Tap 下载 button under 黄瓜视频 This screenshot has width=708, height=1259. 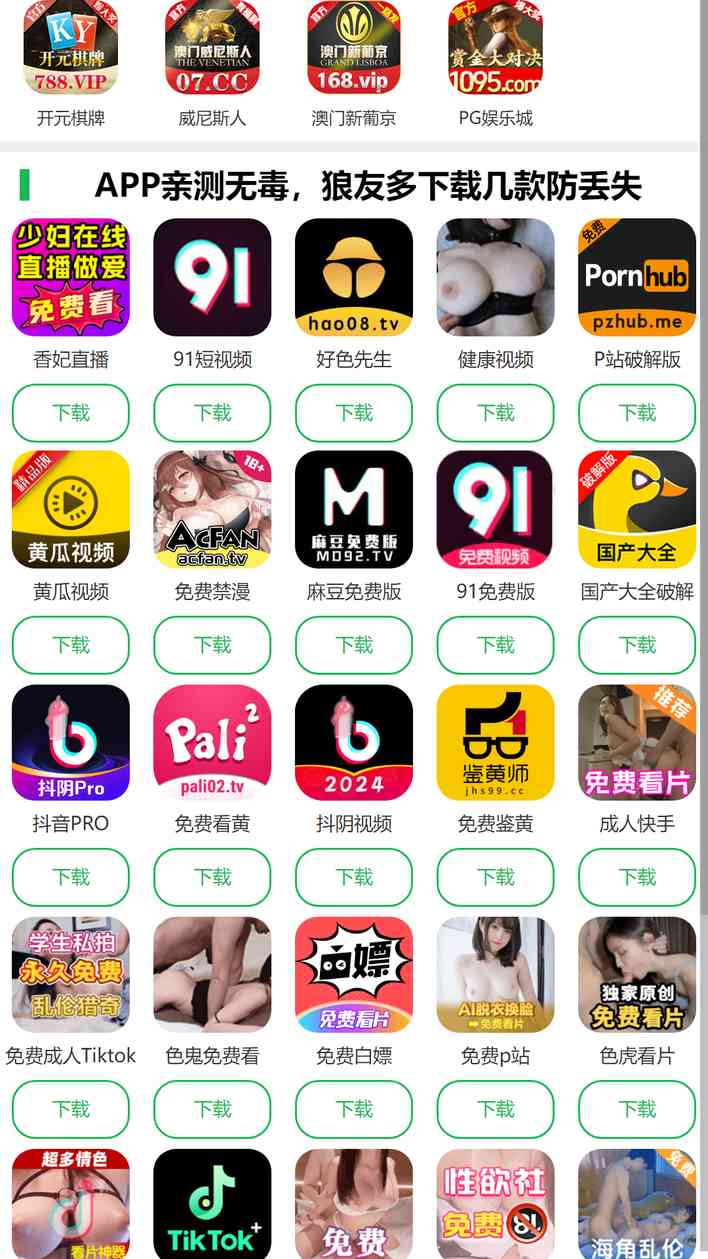70,645
